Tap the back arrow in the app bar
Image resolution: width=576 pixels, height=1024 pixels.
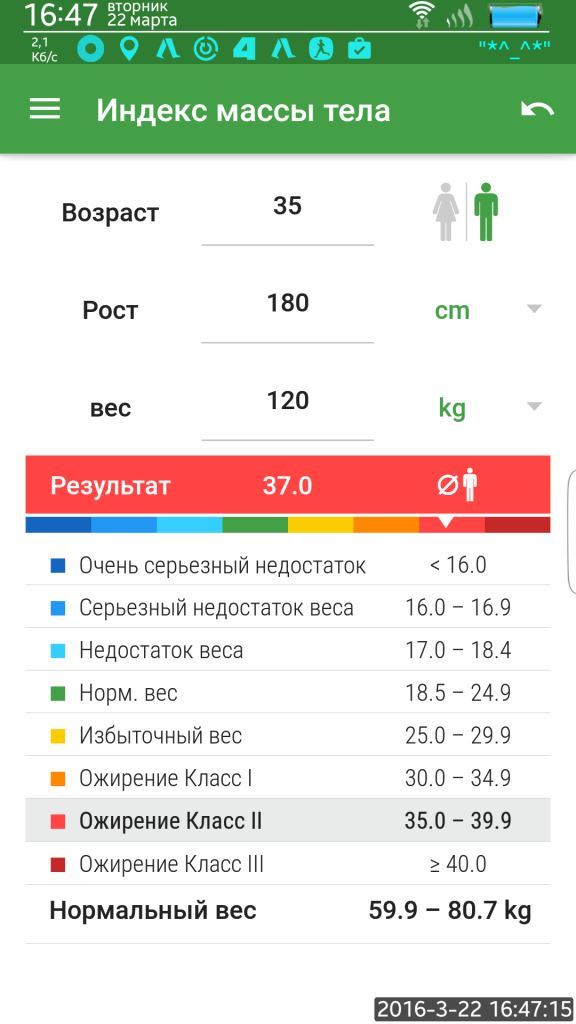click(537, 109)
